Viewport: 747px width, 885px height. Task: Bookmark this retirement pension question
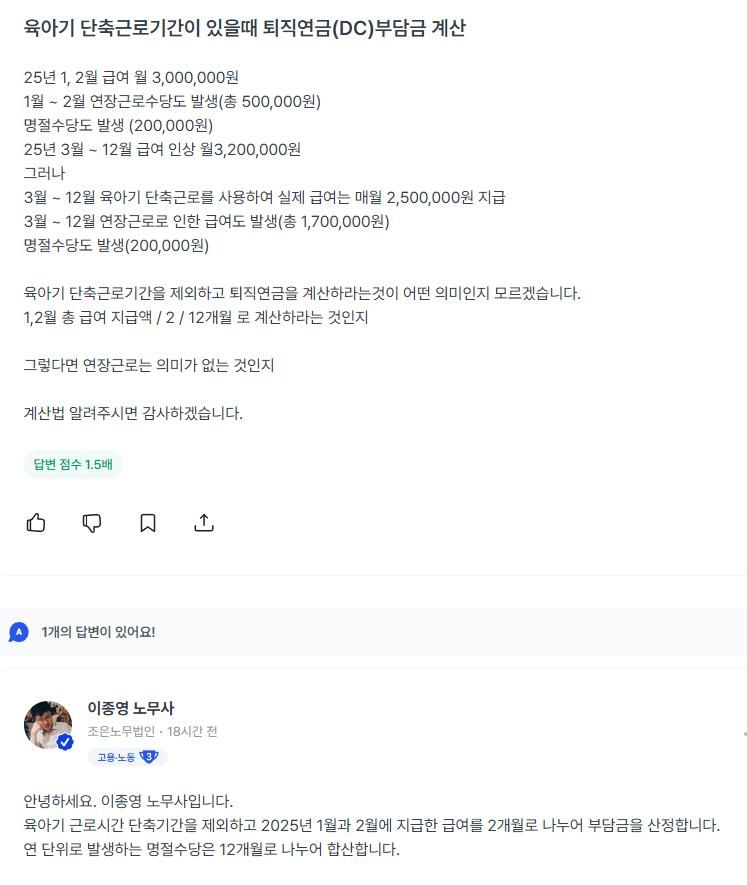point(148,523)
